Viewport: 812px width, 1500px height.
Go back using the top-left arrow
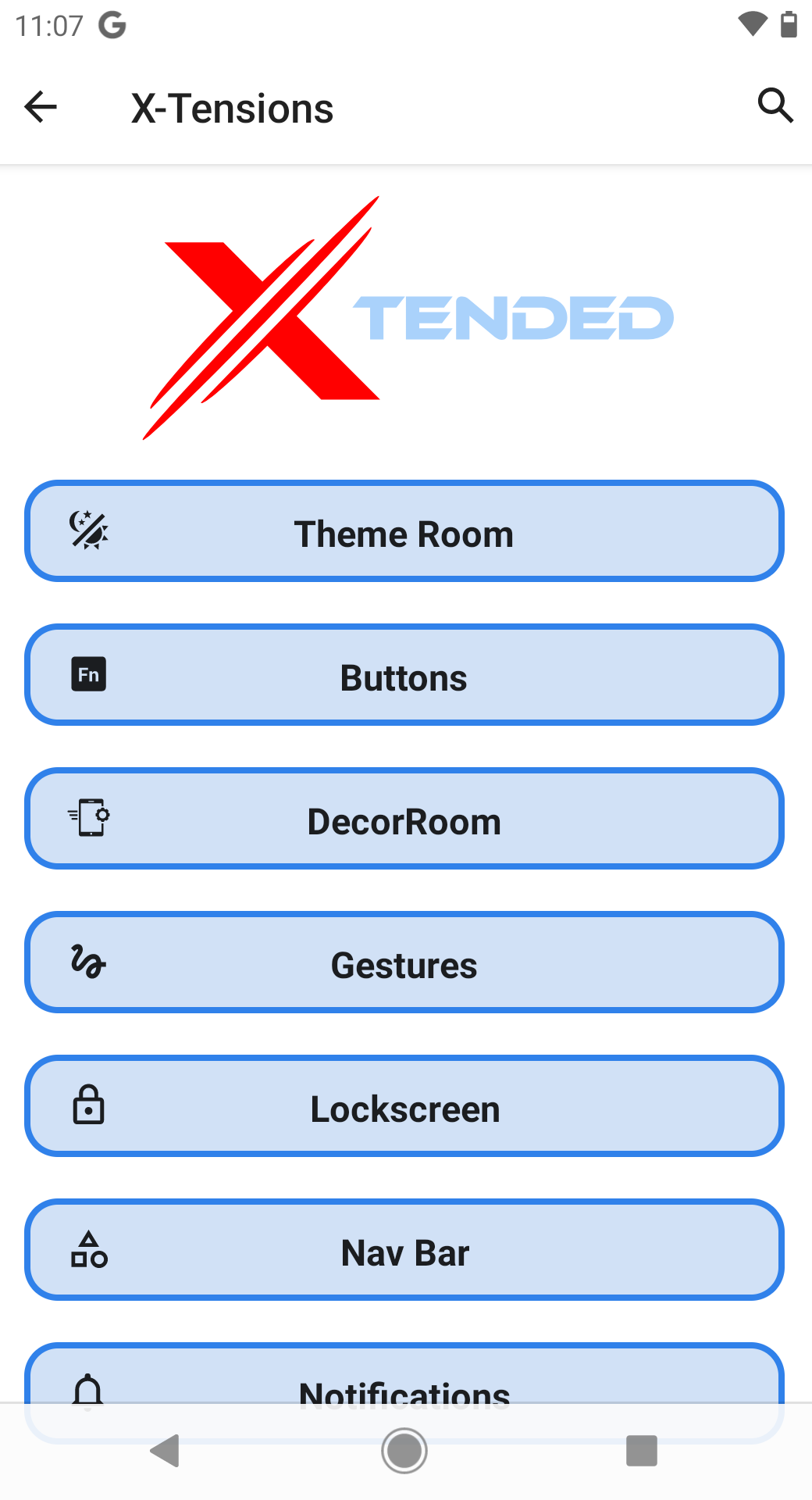point(41,107)
